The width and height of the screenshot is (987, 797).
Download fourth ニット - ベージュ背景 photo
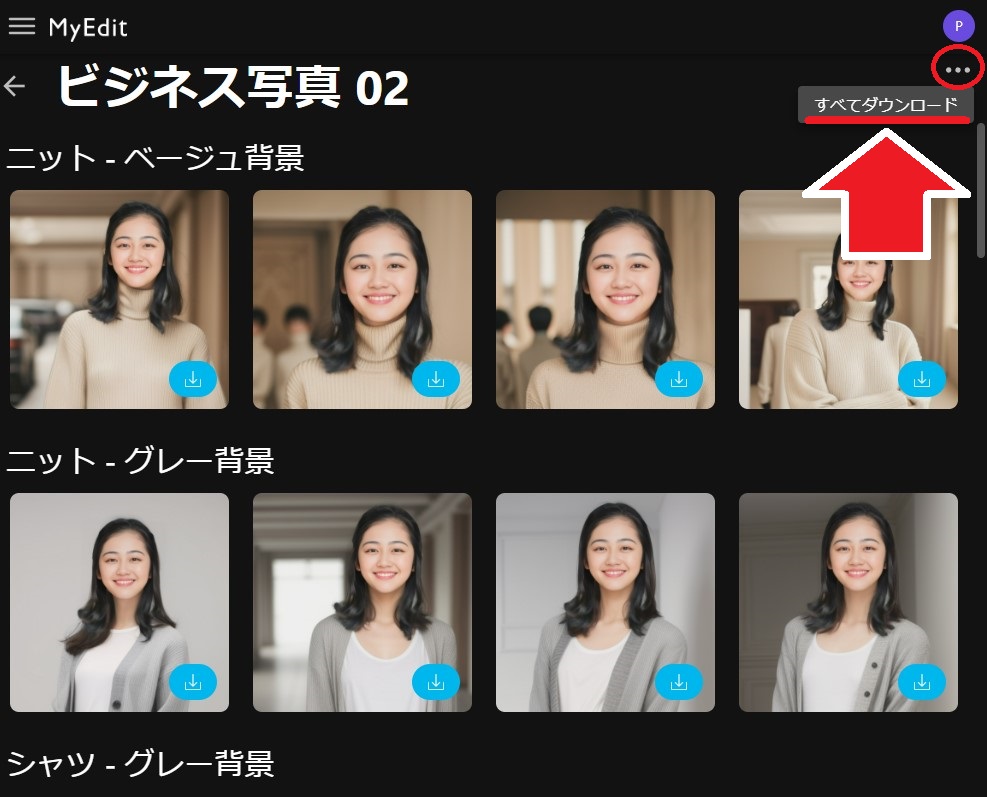[922, 380]
